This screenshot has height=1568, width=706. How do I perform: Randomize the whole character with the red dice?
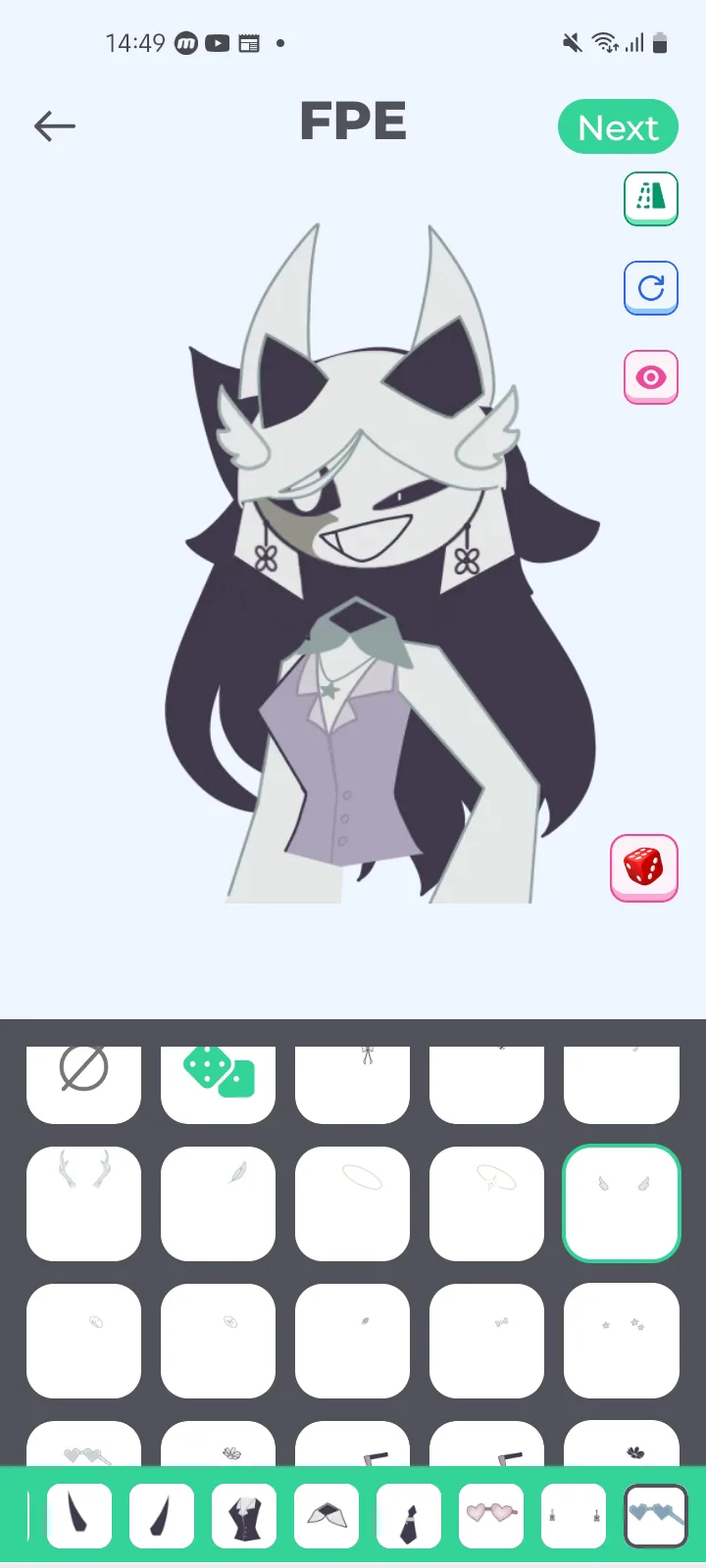[x=644, y=867]
